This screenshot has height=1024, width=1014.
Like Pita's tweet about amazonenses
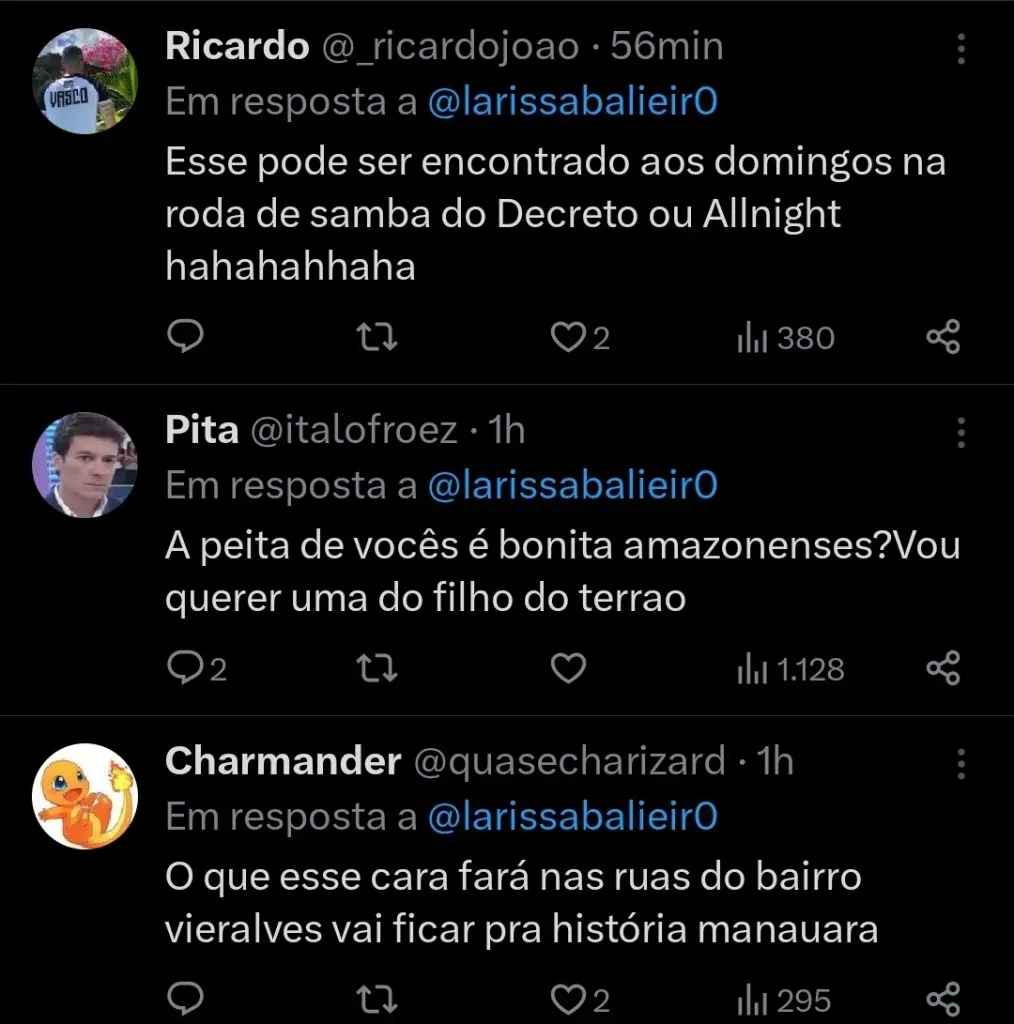click(568, 669)
